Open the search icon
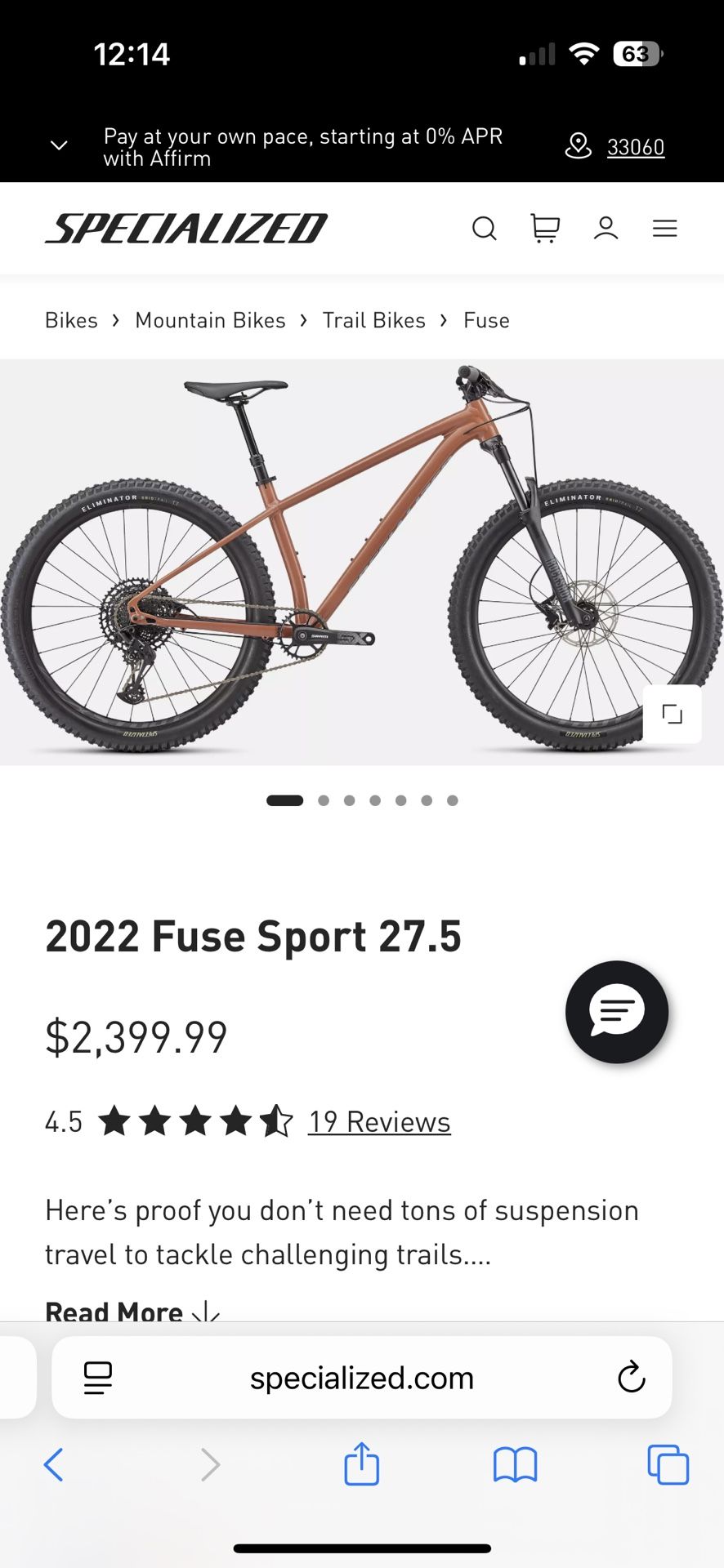Image resolution: width=724 pixels, height=1568 pixels. pyautogui.click(x=485, y=229)
